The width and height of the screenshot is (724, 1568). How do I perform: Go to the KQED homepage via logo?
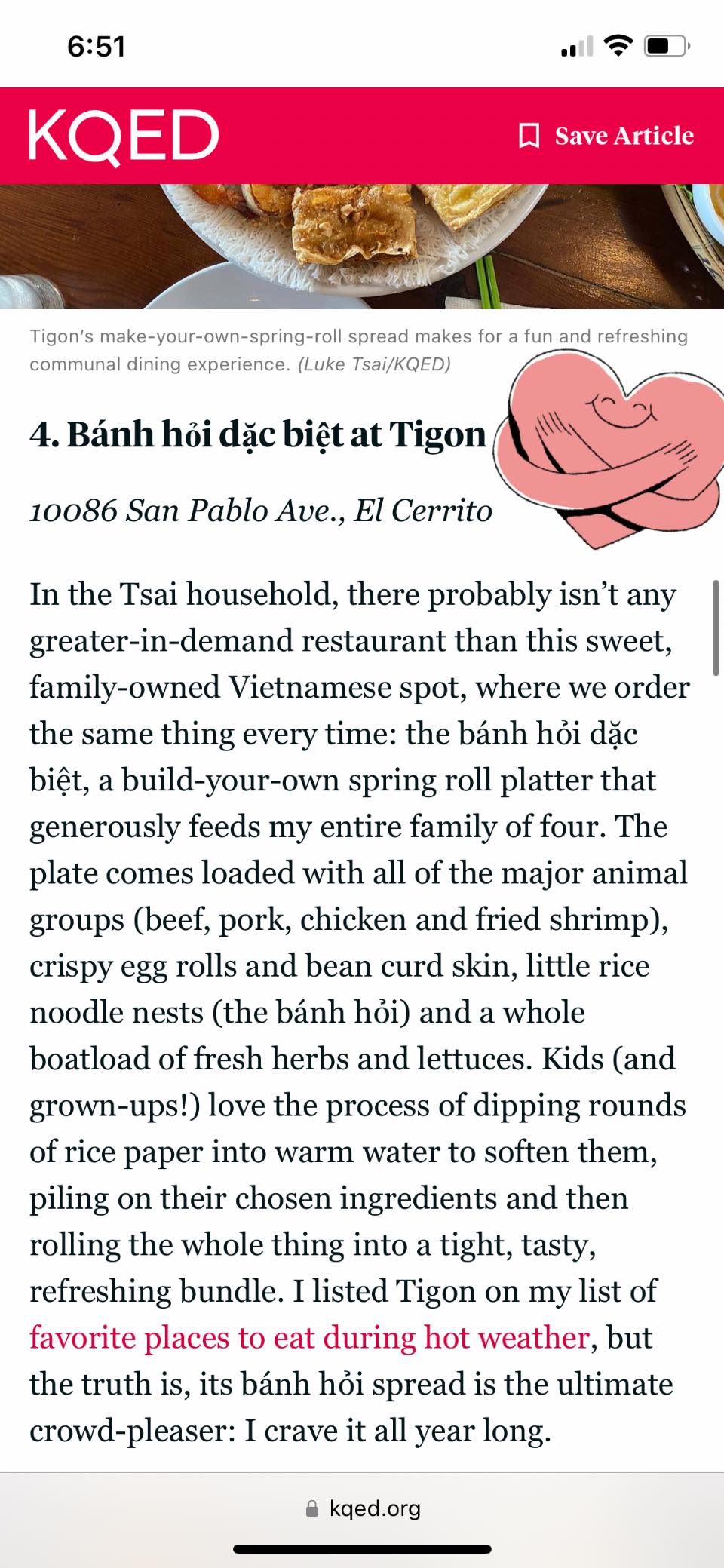pos(124,137)
